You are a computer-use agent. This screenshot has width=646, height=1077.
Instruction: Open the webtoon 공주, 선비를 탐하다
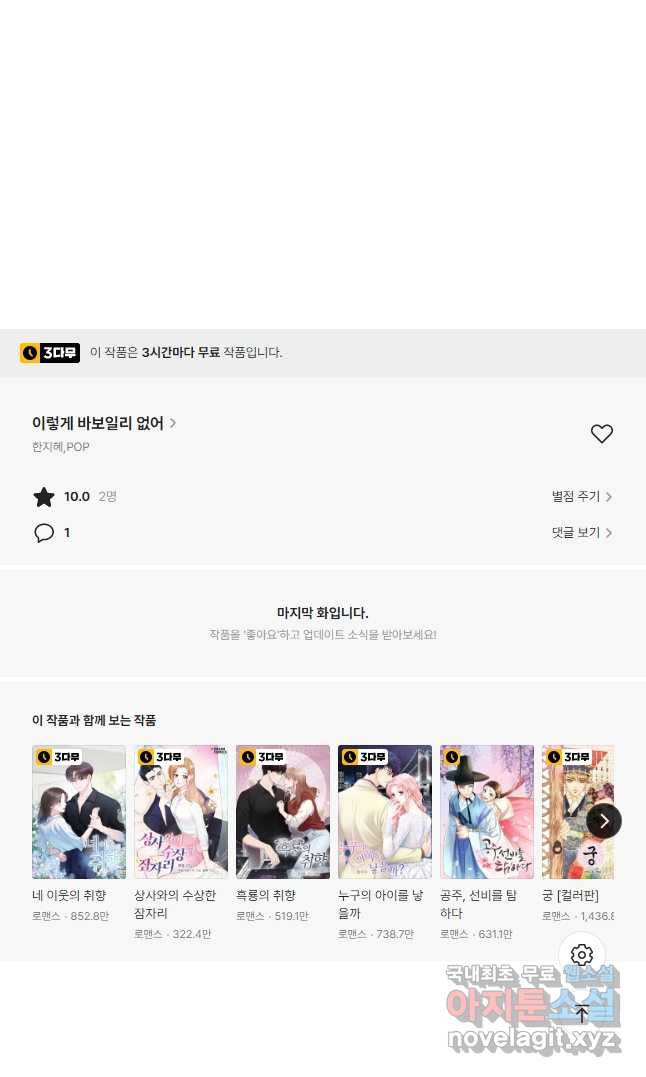tap(487, 812)
